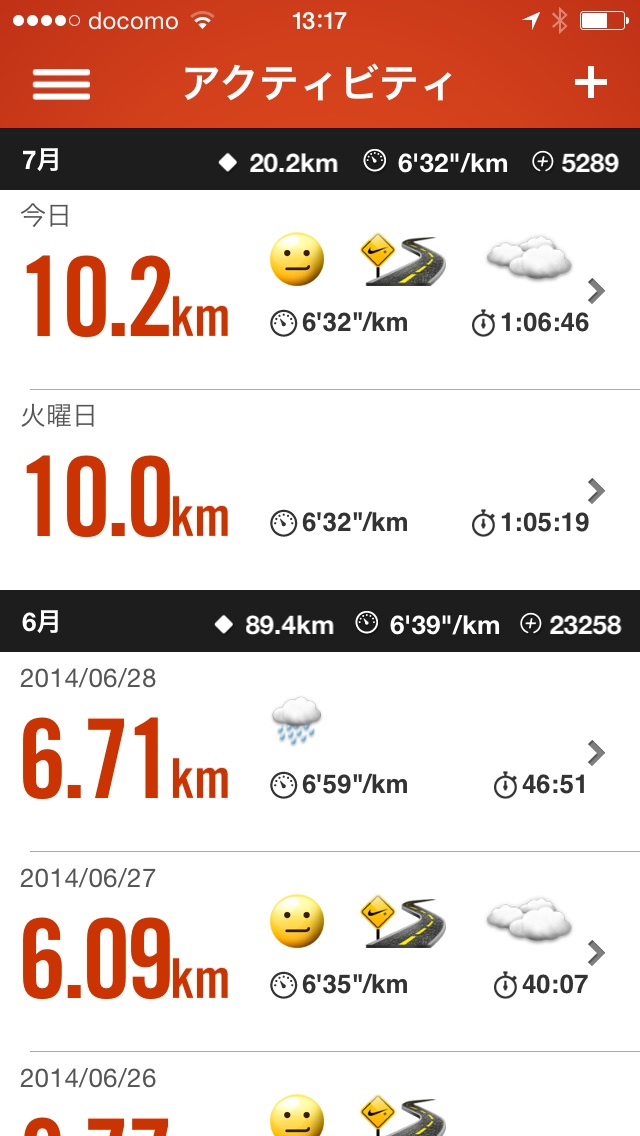Open the 火曜日 10.0km run

click(x=320, y=490)
